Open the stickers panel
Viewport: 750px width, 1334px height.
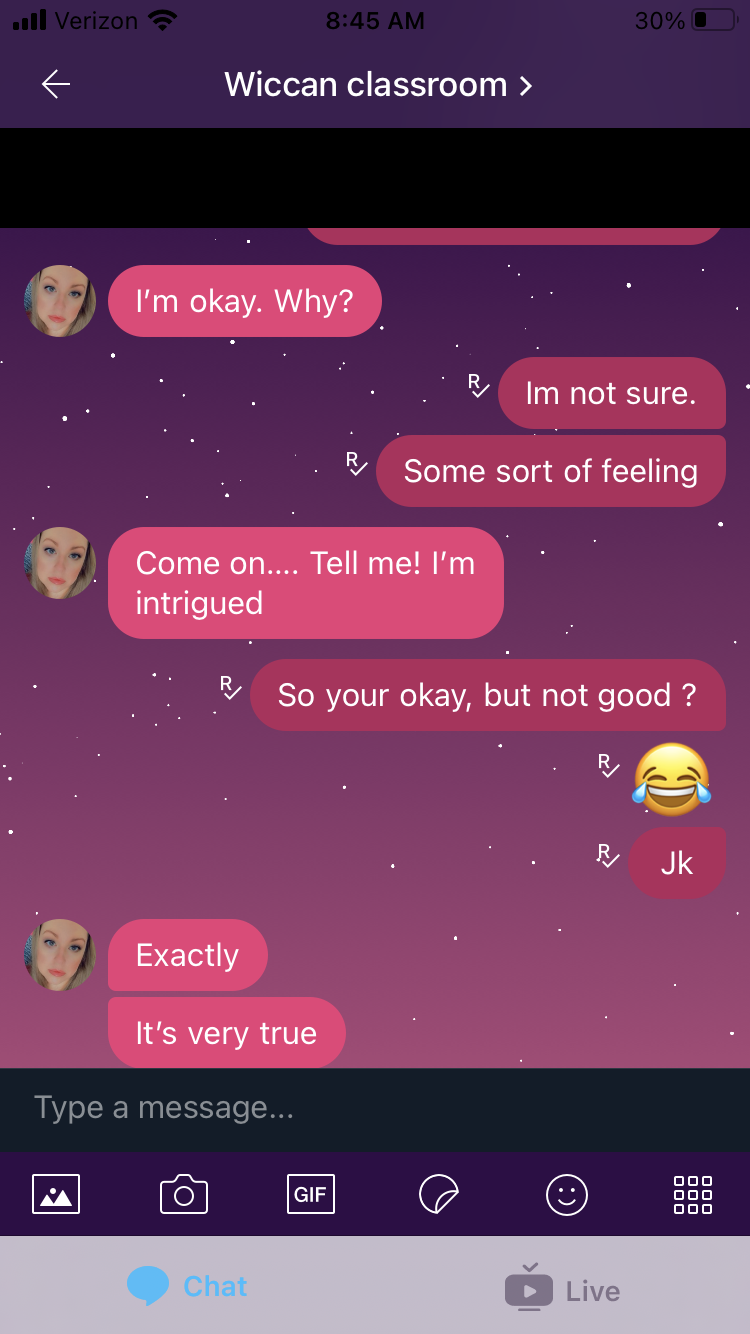[438, 1194]
